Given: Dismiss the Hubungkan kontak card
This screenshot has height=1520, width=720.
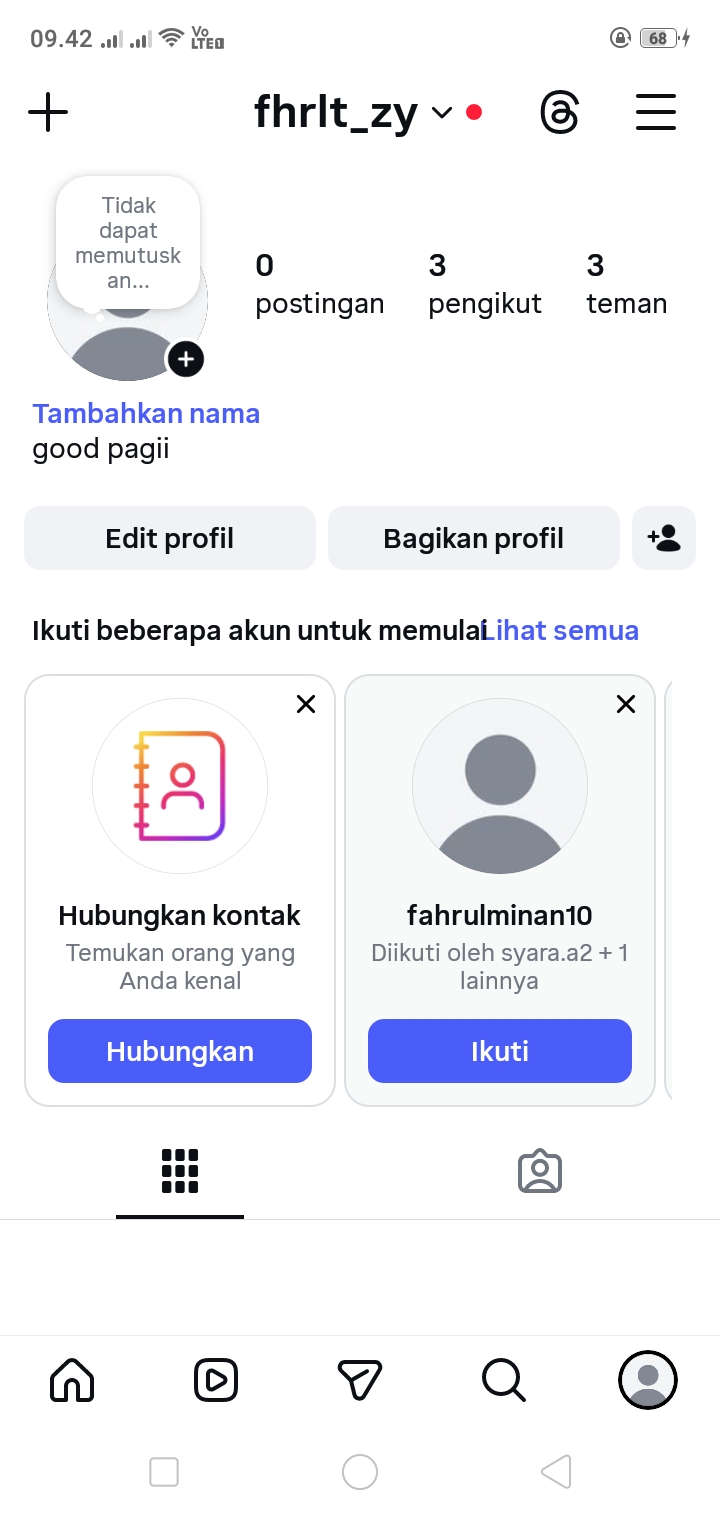Looking at the screenshot, I should click(x=306, y=704).
